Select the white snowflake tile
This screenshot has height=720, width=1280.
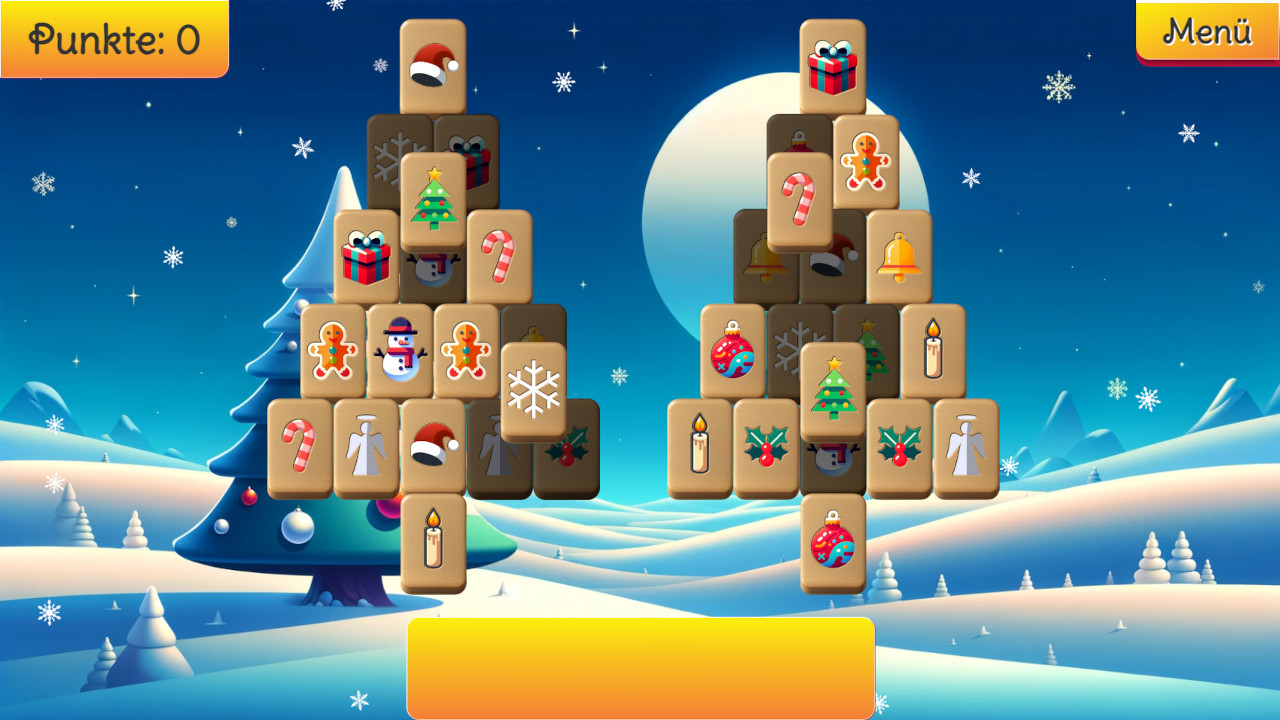pos(533,390)
